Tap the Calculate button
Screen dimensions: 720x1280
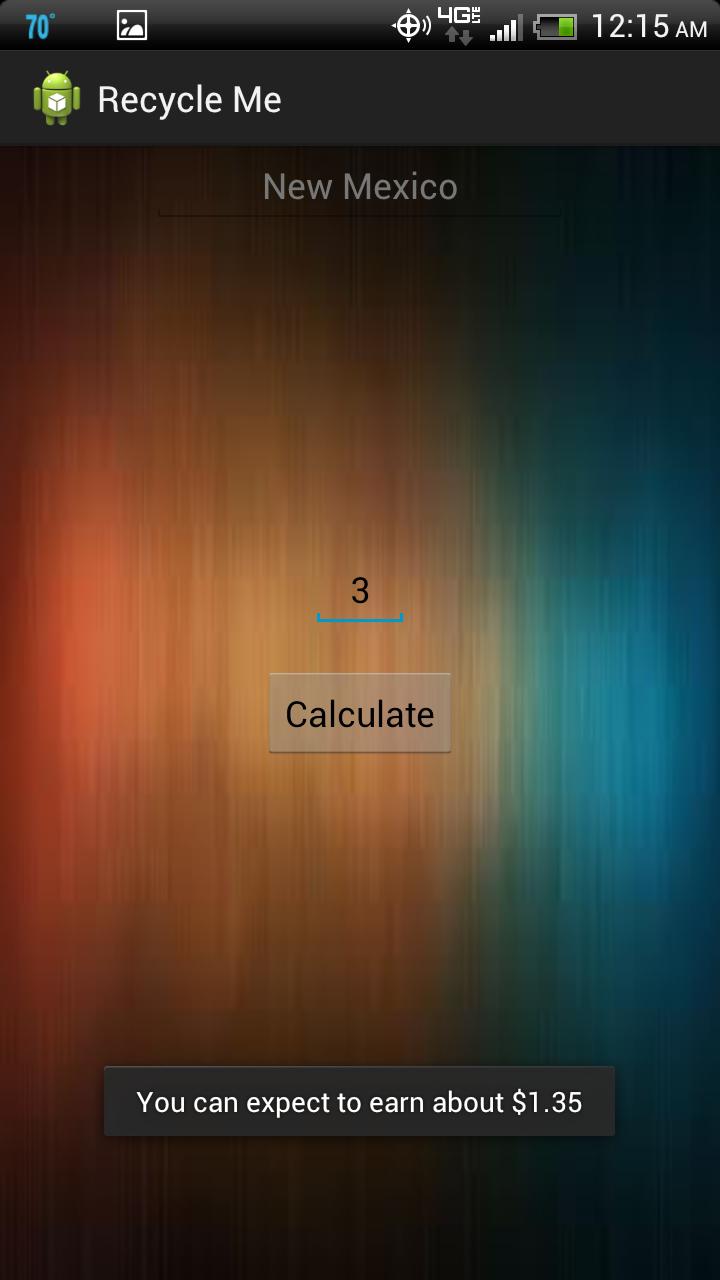360,713
